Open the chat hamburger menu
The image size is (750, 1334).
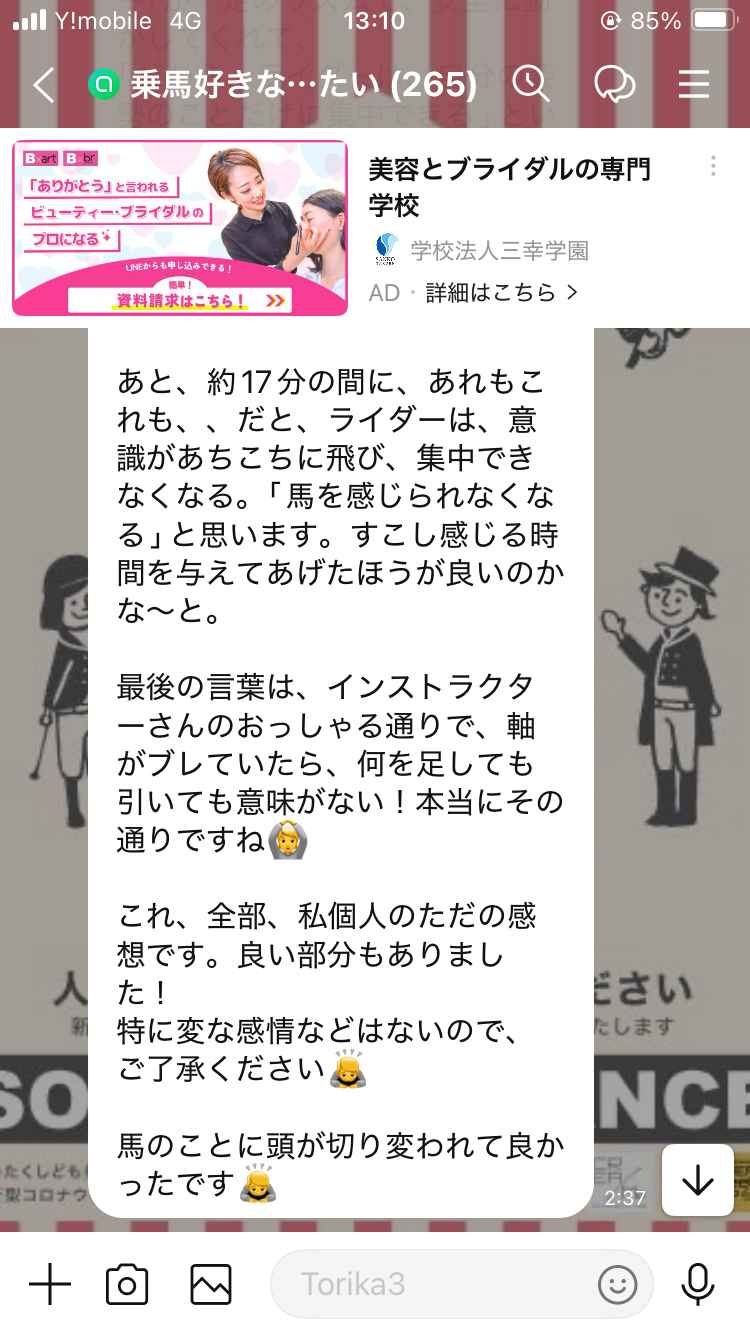693,84
